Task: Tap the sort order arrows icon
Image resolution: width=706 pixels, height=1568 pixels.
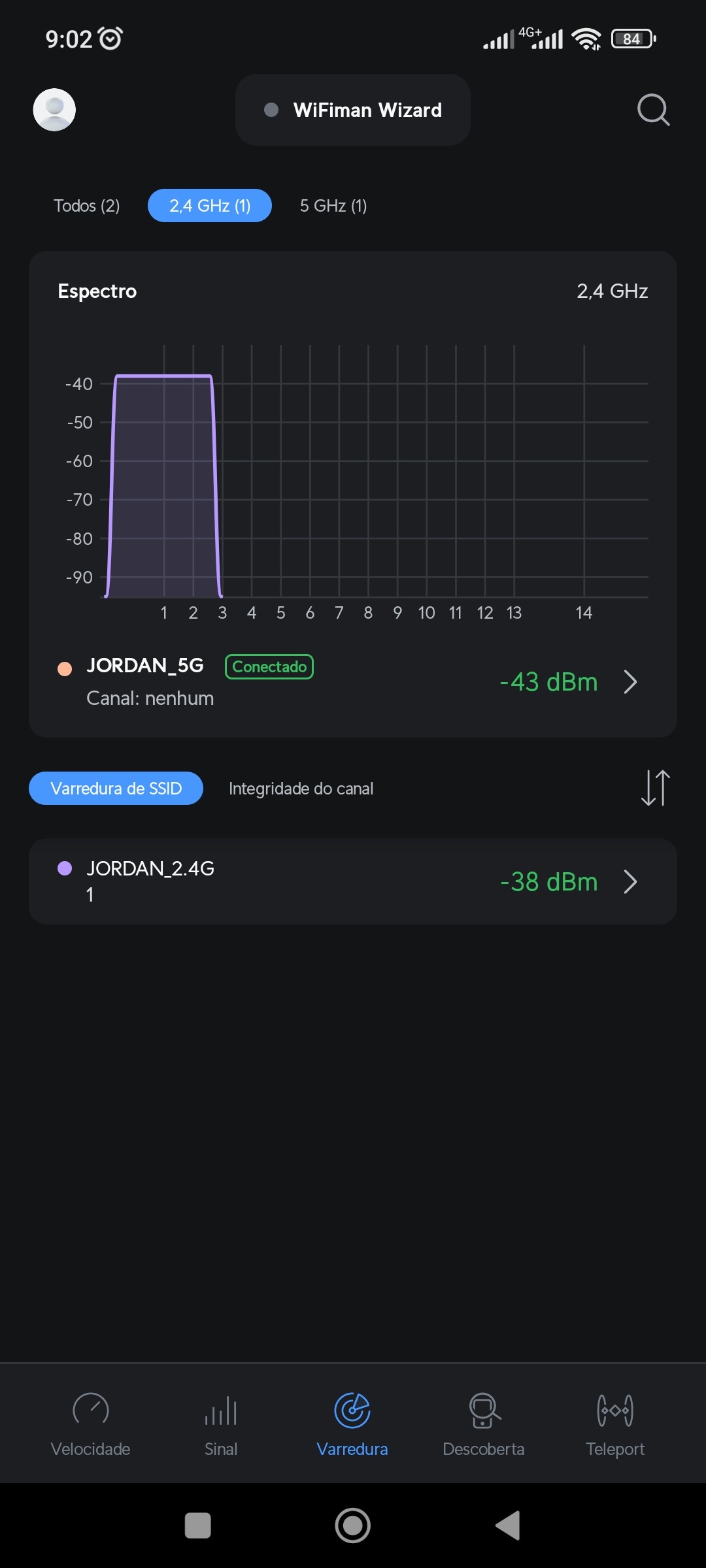Action: (655, 788)
